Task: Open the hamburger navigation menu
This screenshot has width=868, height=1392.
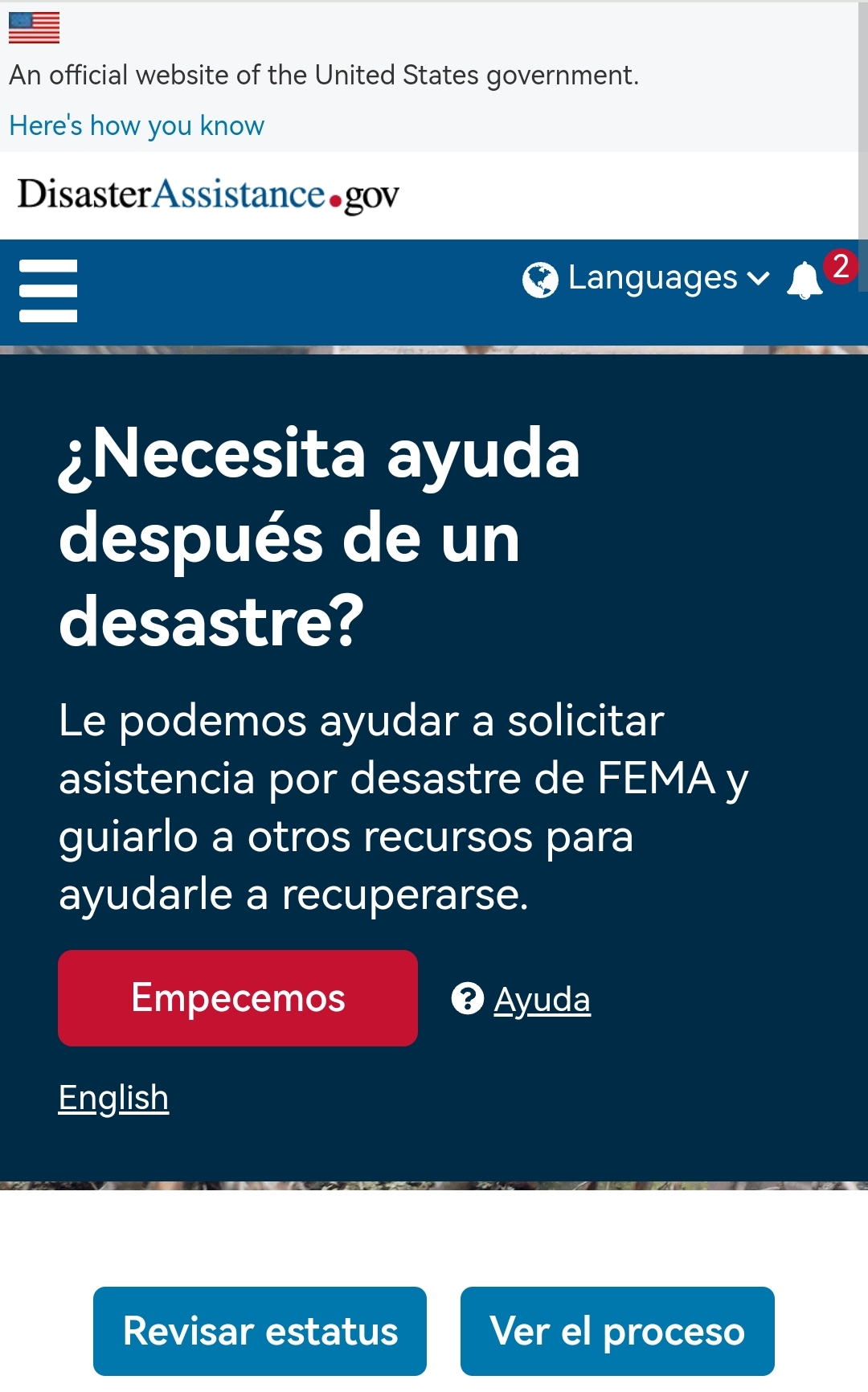Action: pyautogui.click(x=48, y=290)
